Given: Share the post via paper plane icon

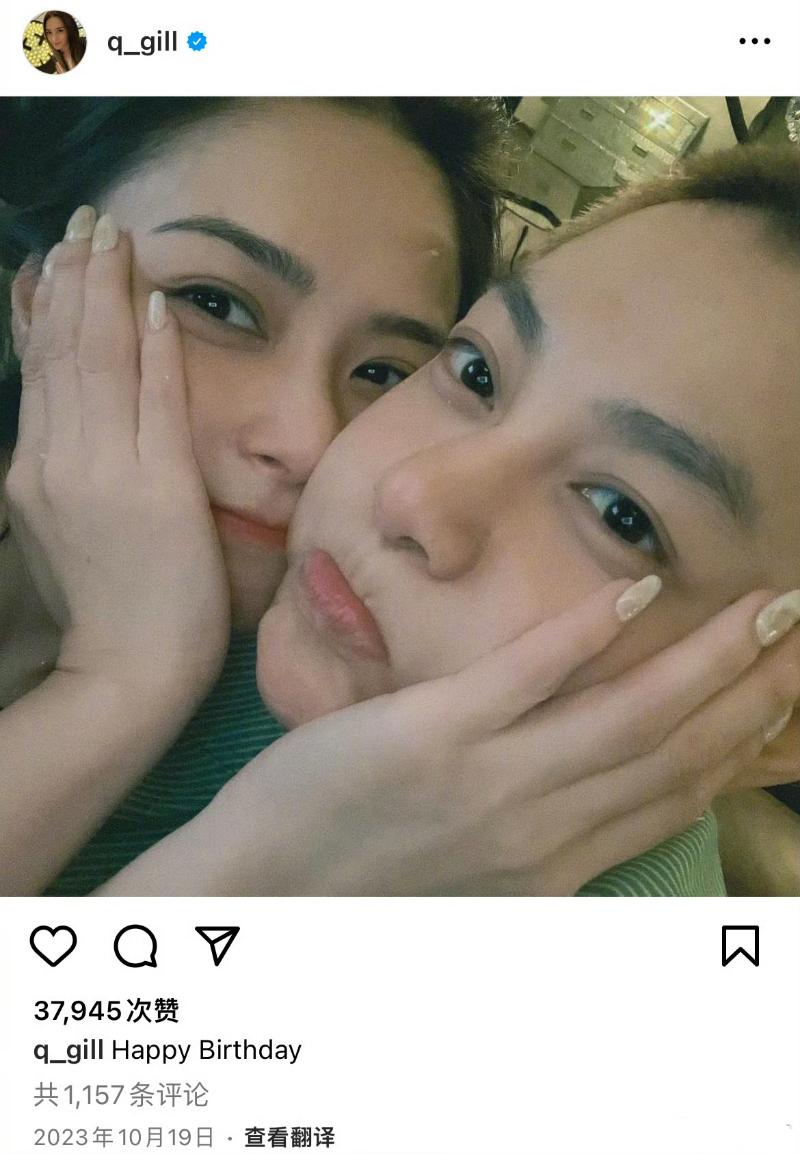Looking at the screenshot, I should tap(217, 945).
